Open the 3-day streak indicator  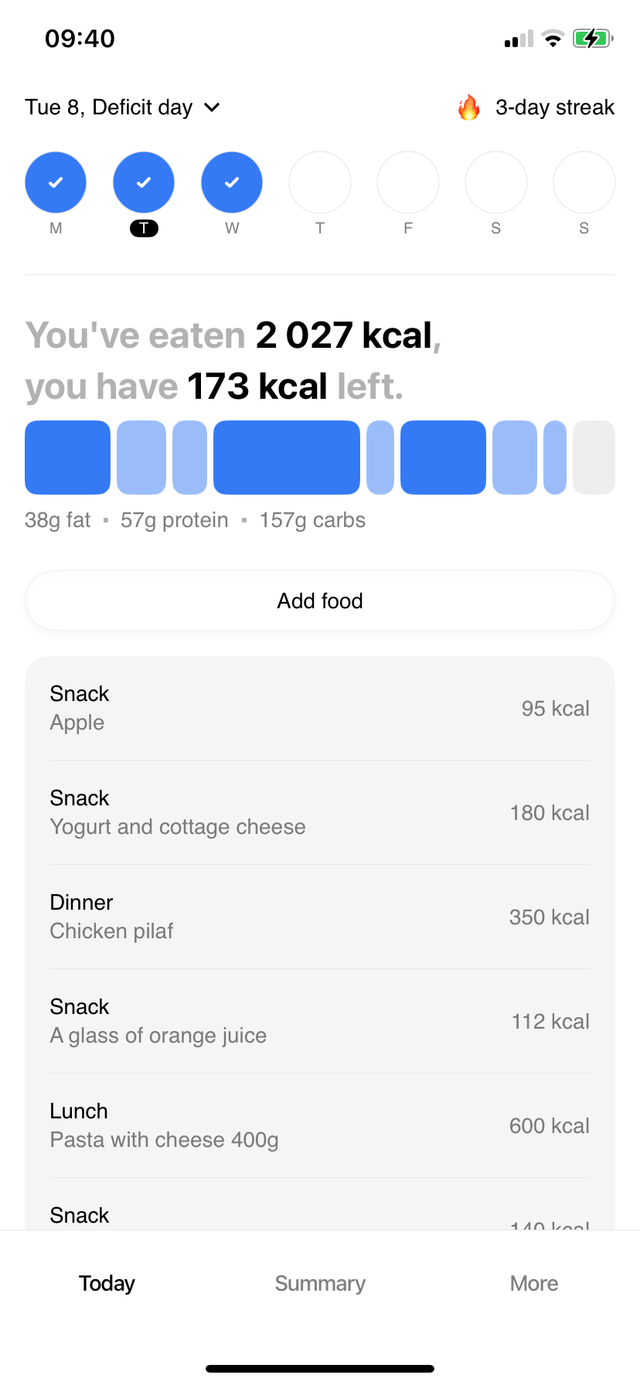[535, 107]
